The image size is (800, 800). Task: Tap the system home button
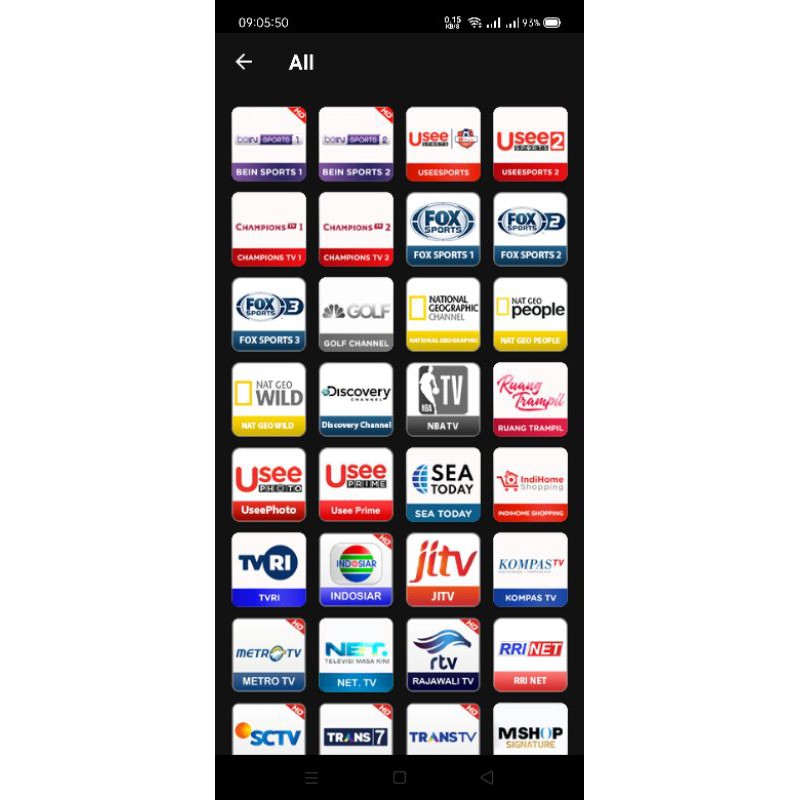(x=399, y=777)
